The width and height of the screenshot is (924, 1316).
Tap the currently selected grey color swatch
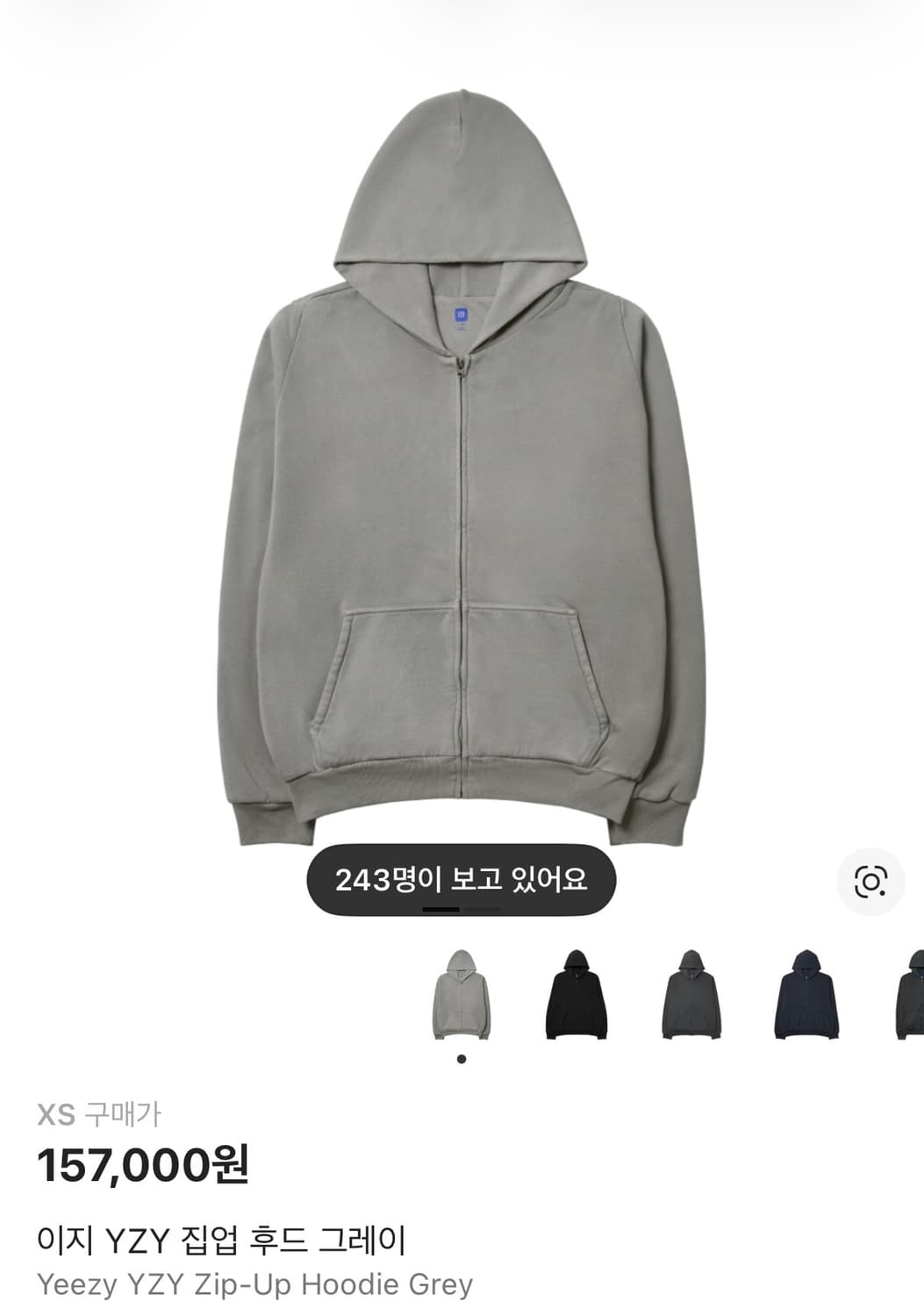461,1003
